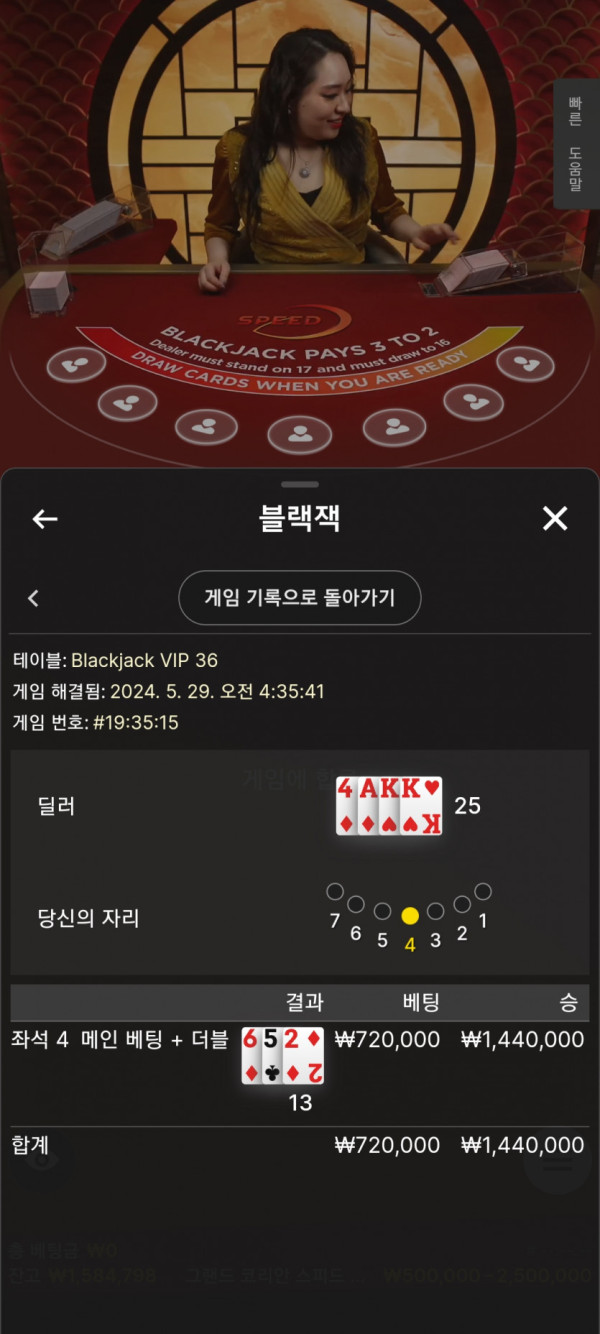600x1334 pixels.
Task: Close the 블랙잭 history panel
Action: (x=554, y=518)
